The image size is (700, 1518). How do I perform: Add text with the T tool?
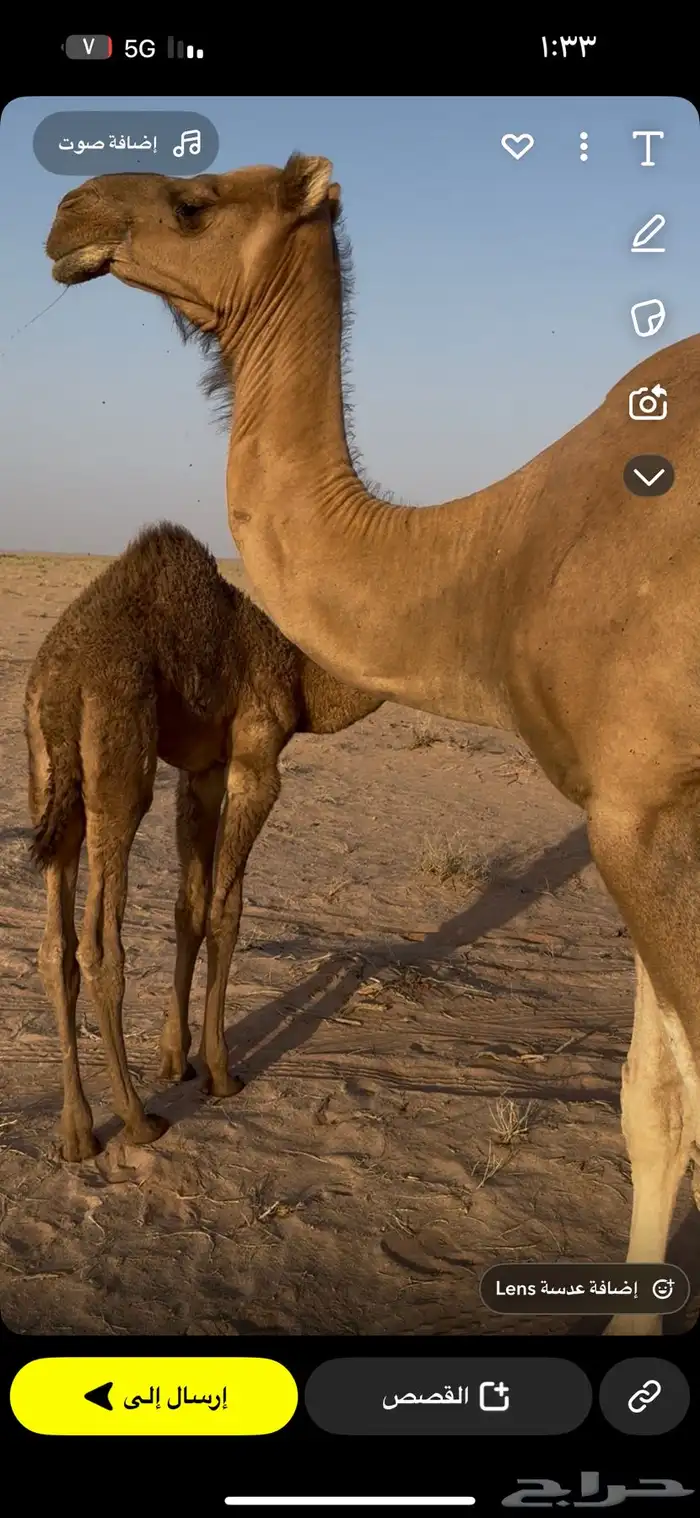[x=648, y=148]
